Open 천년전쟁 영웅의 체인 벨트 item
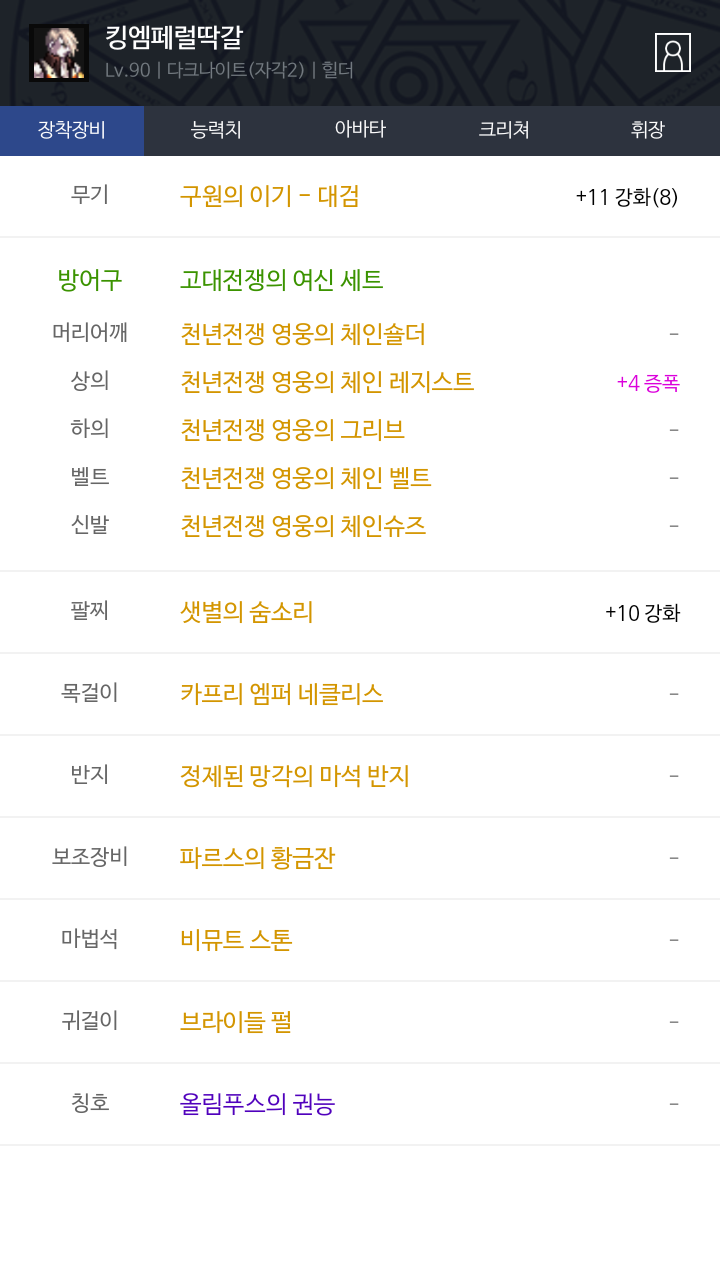Viewport: 720px width, 1280px height. pyautogui.click(x=306, y=478)
